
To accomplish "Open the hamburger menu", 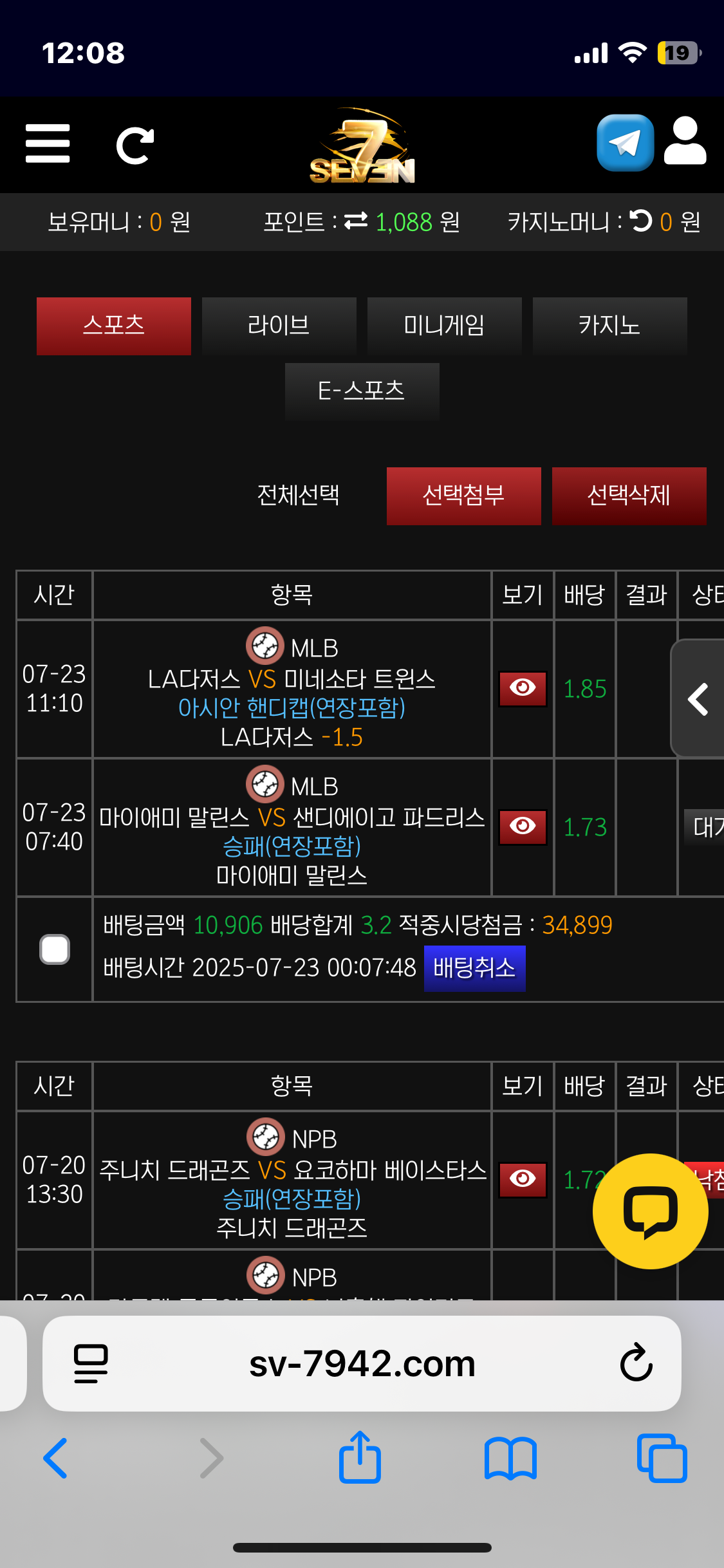I will [x=48, y=144].
